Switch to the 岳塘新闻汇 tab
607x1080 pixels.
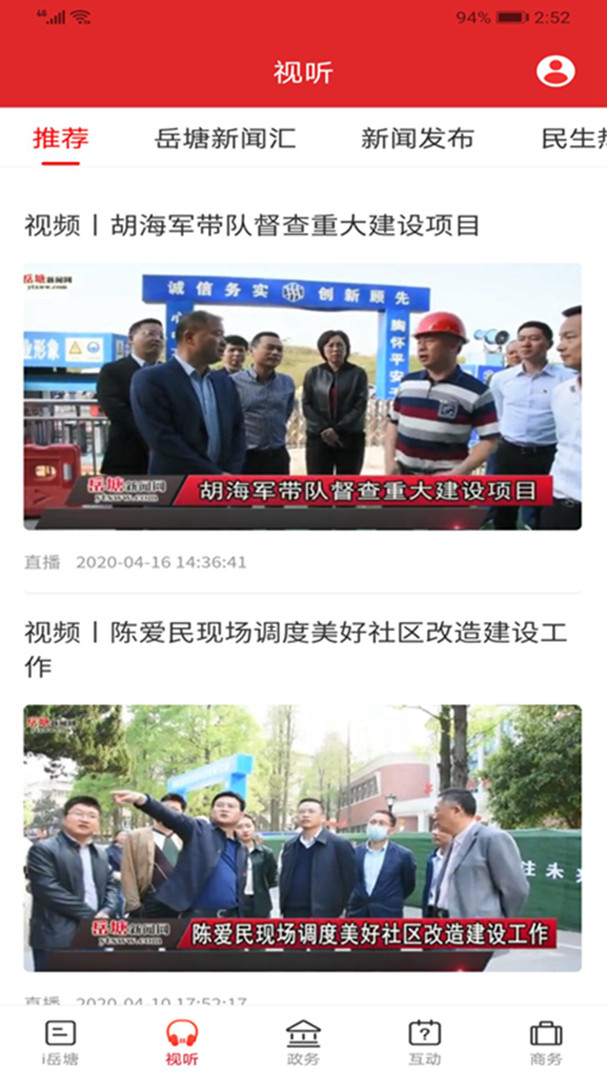225,138
